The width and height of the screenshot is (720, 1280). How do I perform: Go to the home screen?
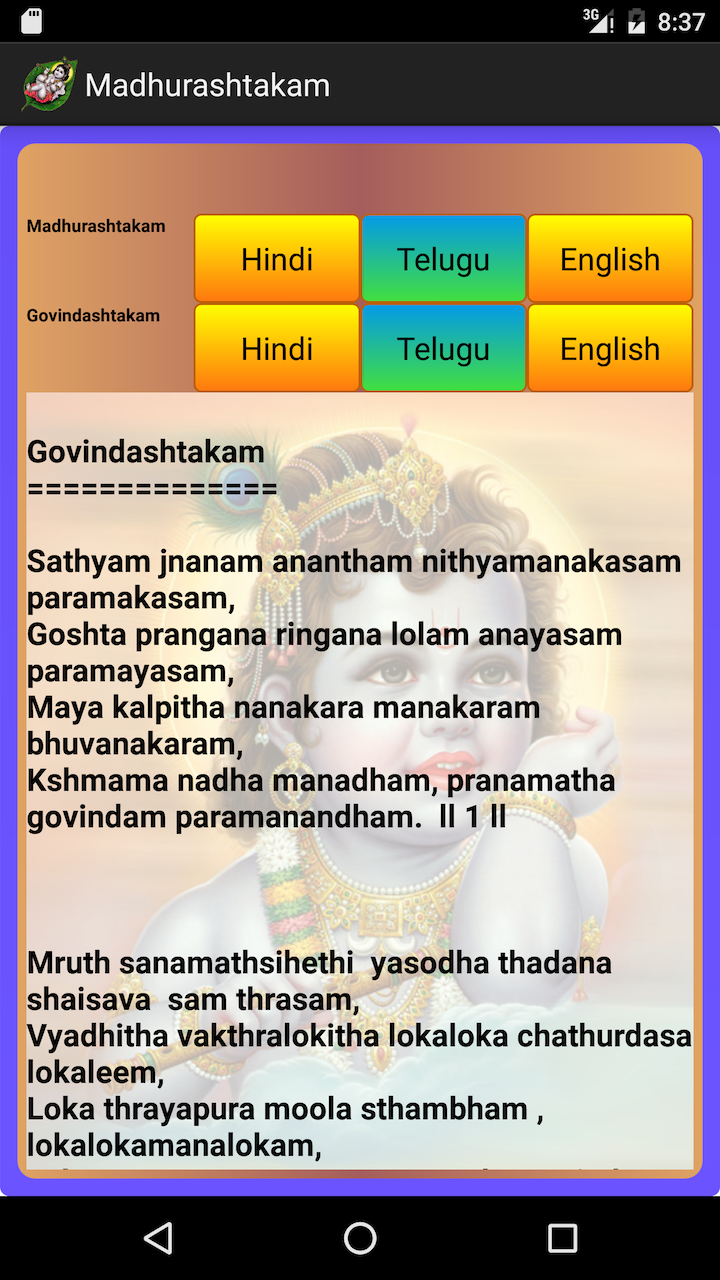tap(360, 1238)
